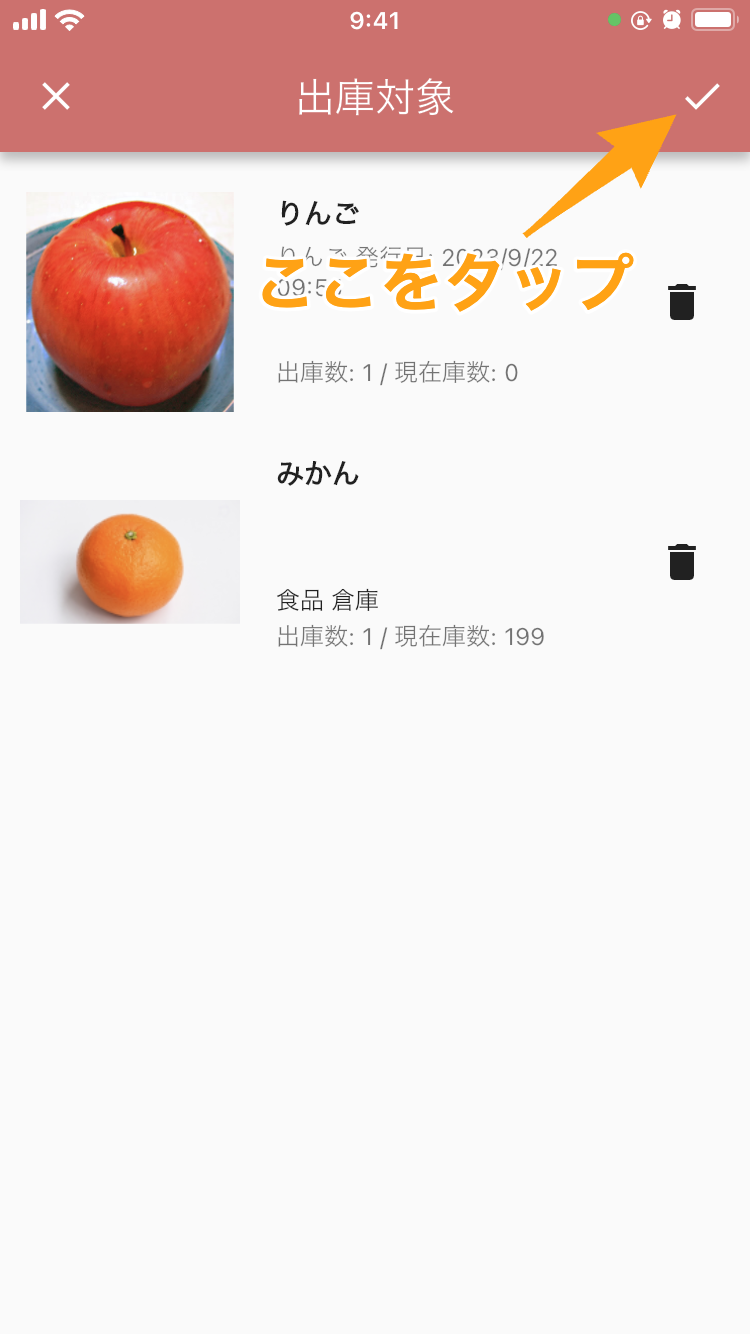This screenshot has width=750, height=1334.
Task: Open the りんご item row
Action: tap(375, 302)
